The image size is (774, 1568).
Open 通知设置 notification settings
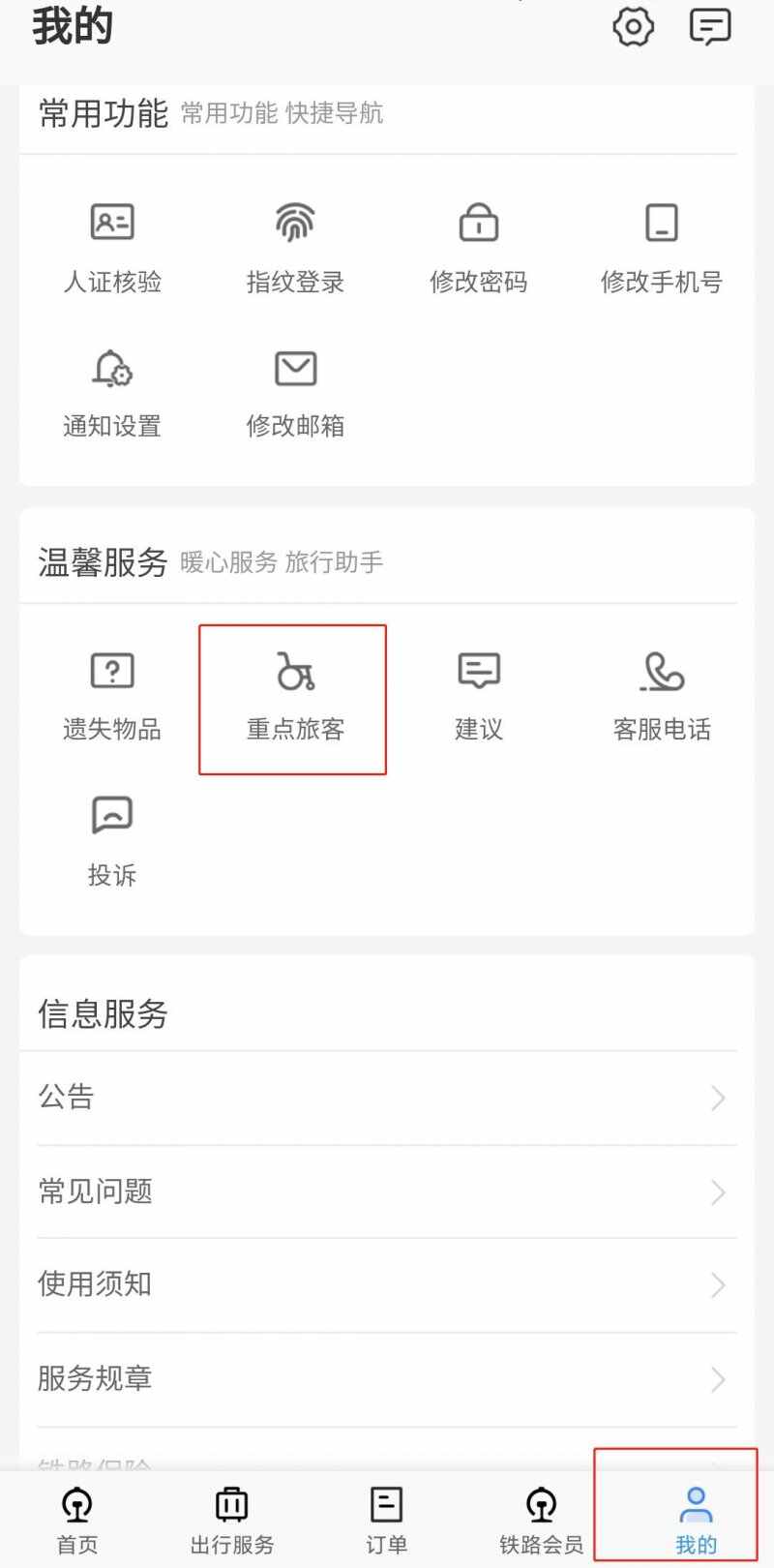(112, 392)
